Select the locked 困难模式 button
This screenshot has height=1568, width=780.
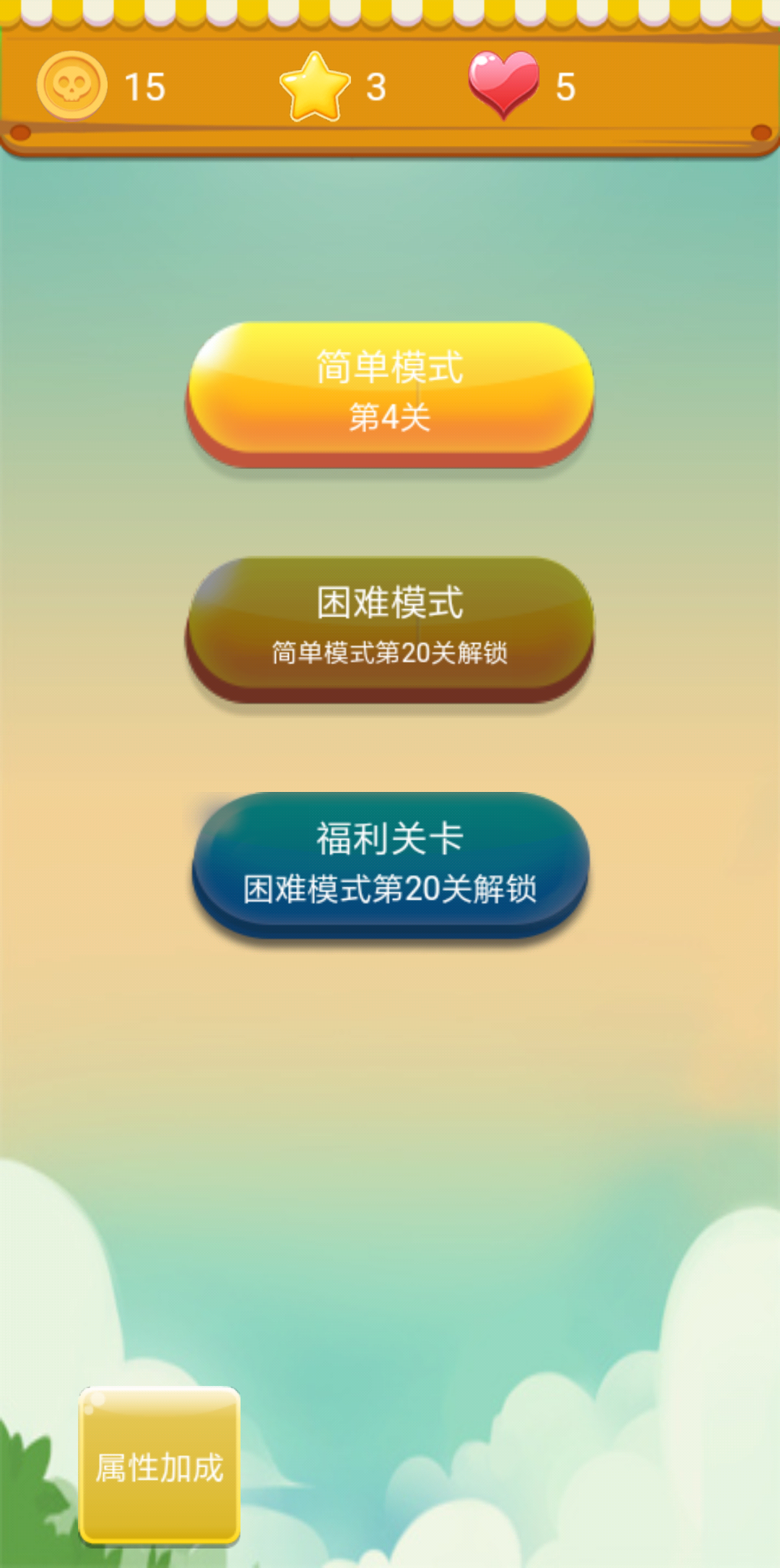pos(390,626)
